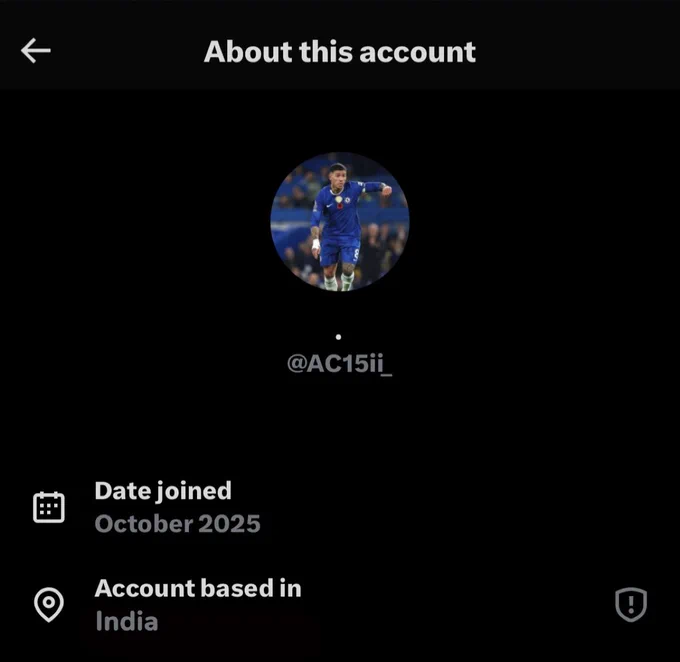
Task: Open the shield info icon beside India
Action: 631,604
